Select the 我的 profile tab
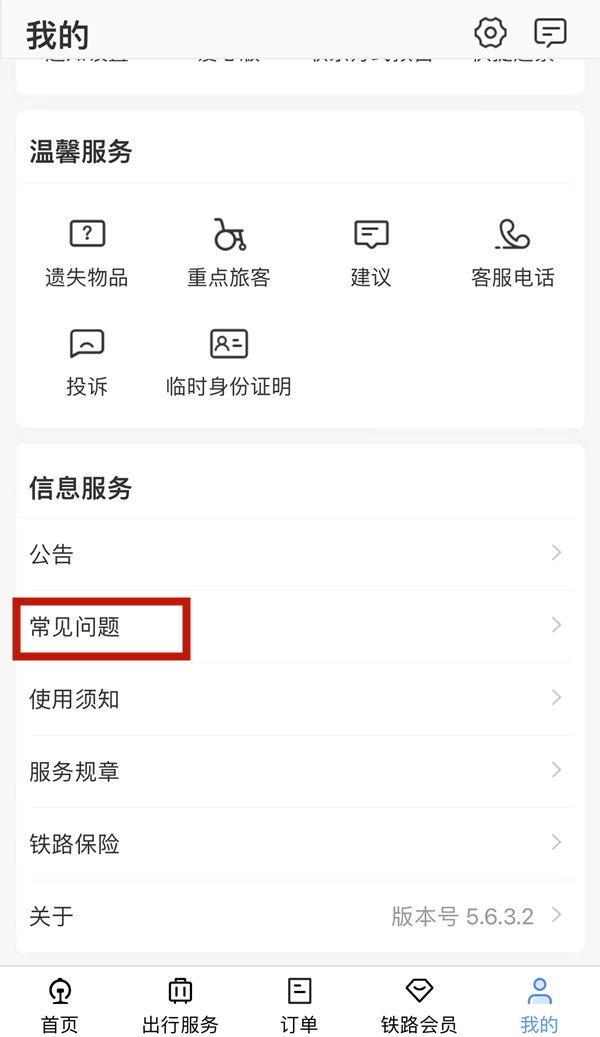Image resolution: width=600 pixels, height=1037 pixels. 539,1005
